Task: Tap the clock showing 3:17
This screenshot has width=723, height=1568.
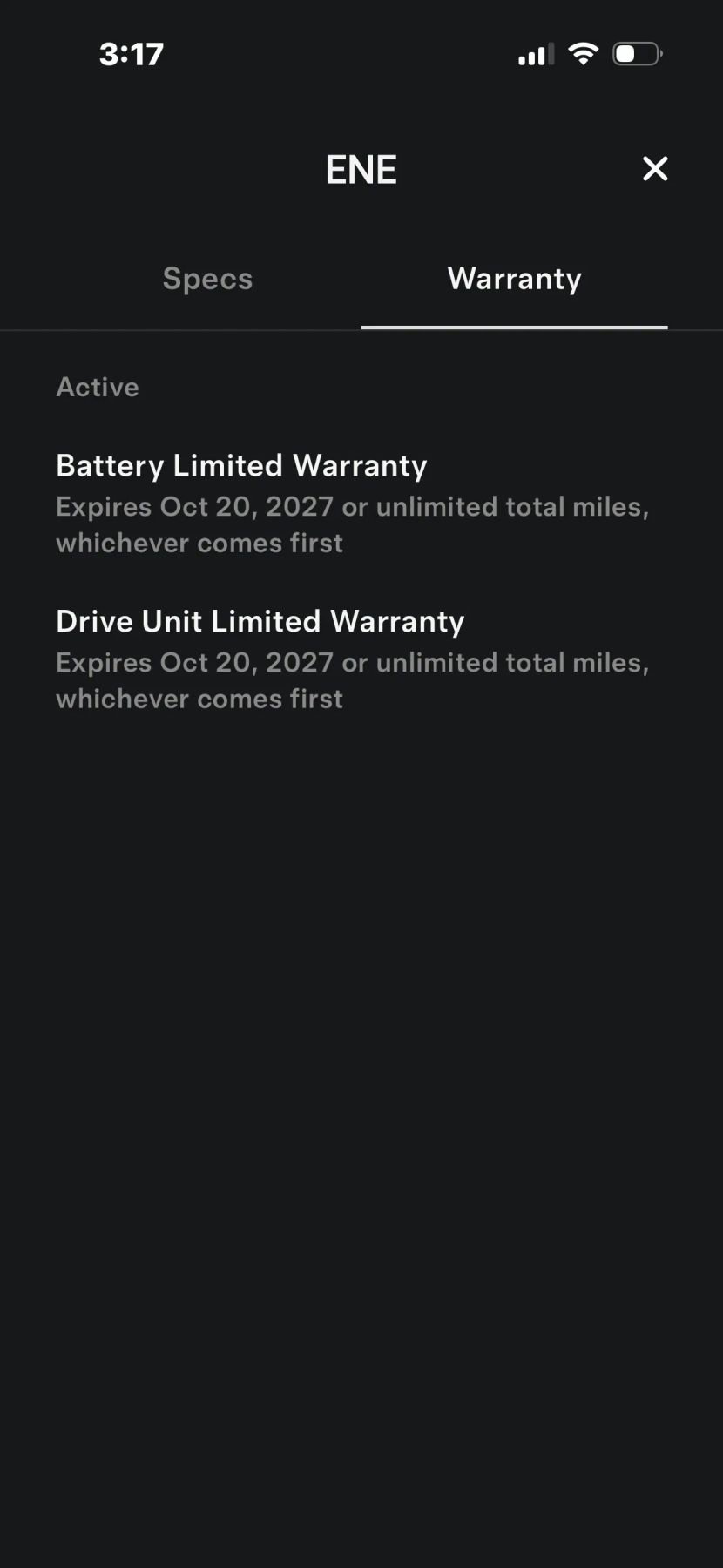Action: (132, 54)
